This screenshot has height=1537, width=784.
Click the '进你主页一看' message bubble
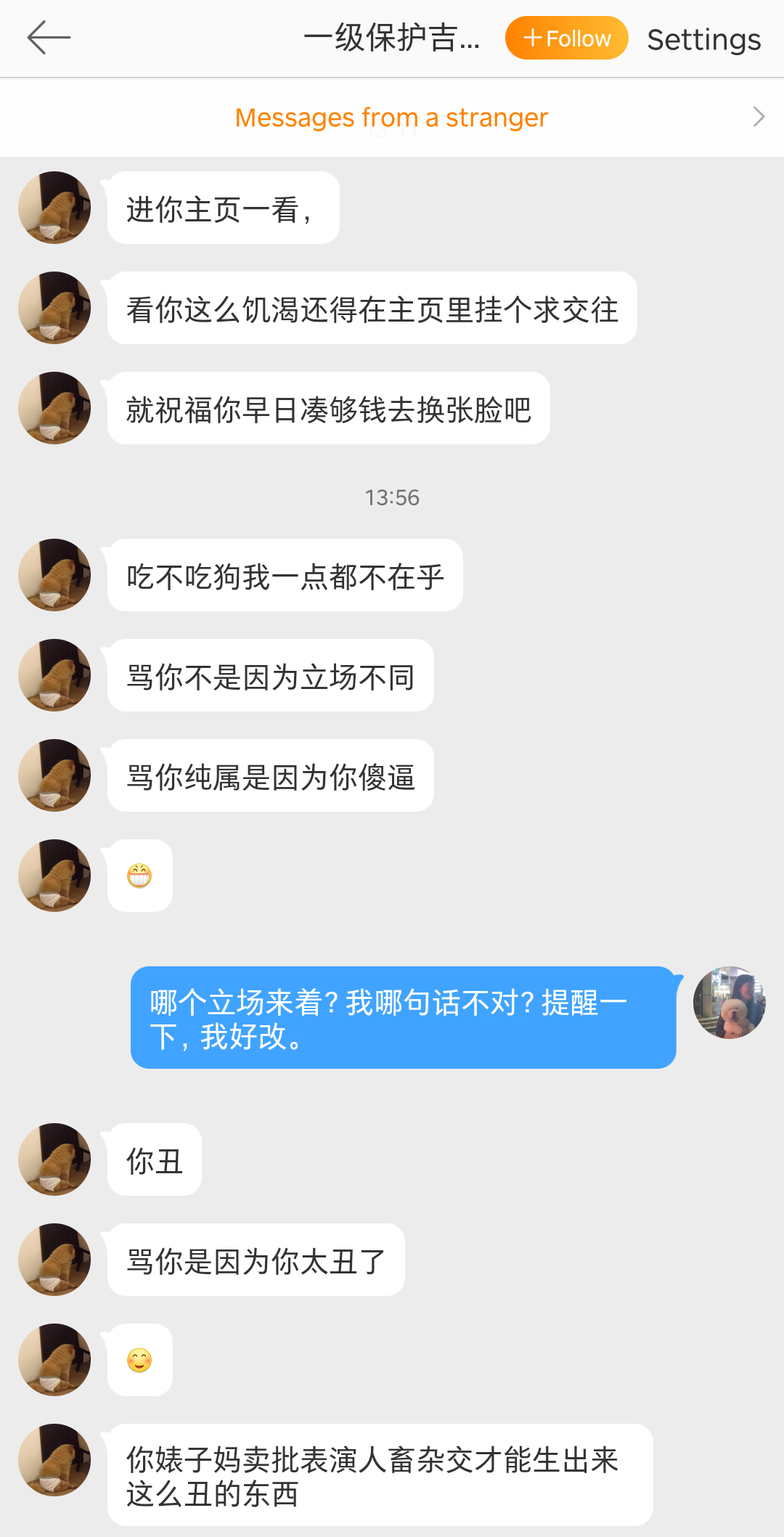point(223,208)
